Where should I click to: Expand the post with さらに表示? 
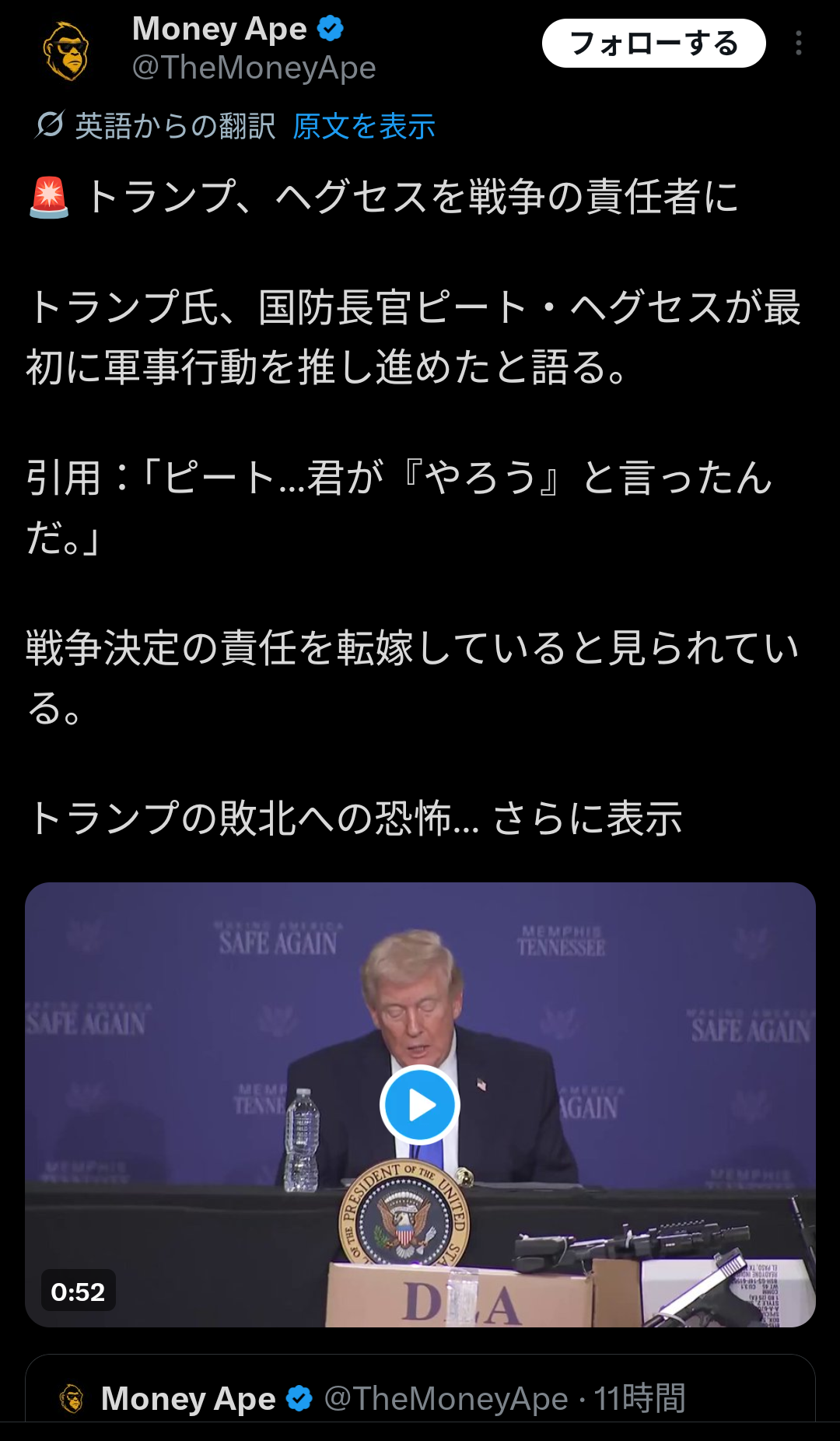tap(587, 819)
